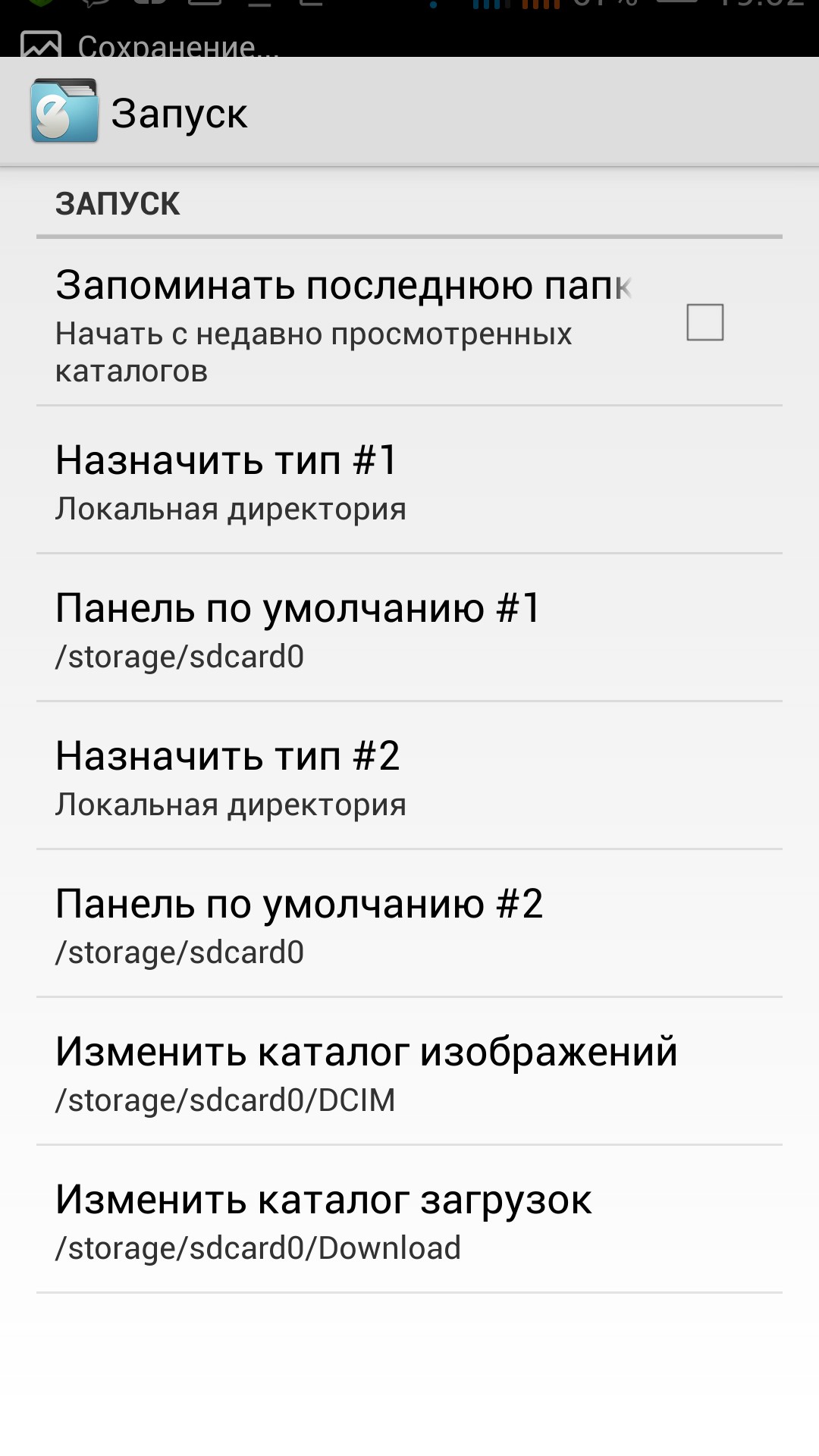Open Изменить каталог загрузок
The height and width of the screenshot is (1456, 819).
click(x=409, y=1220)
